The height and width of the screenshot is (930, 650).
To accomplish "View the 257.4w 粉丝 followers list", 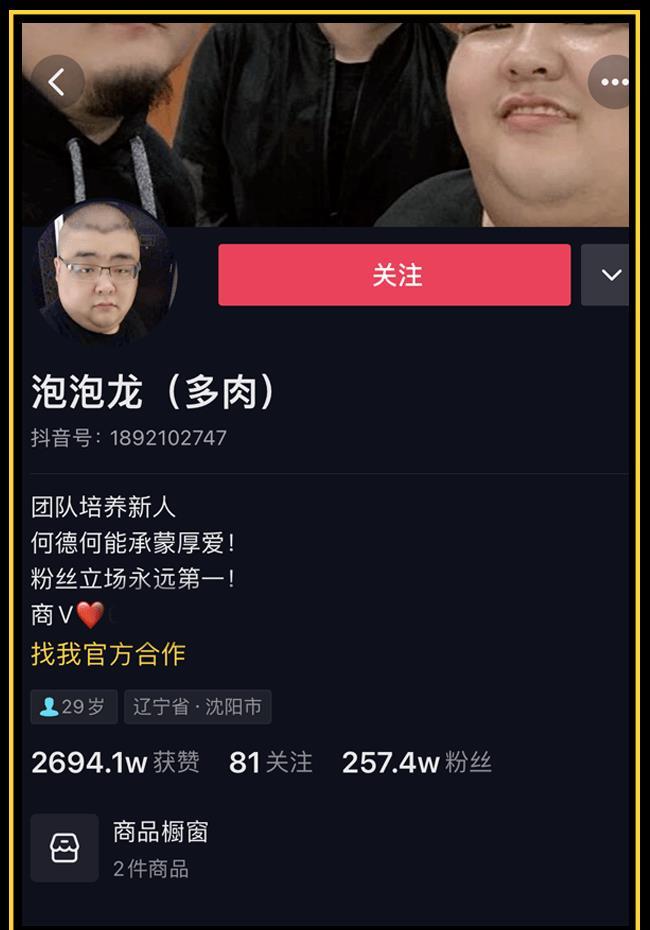I will (416, 763).
